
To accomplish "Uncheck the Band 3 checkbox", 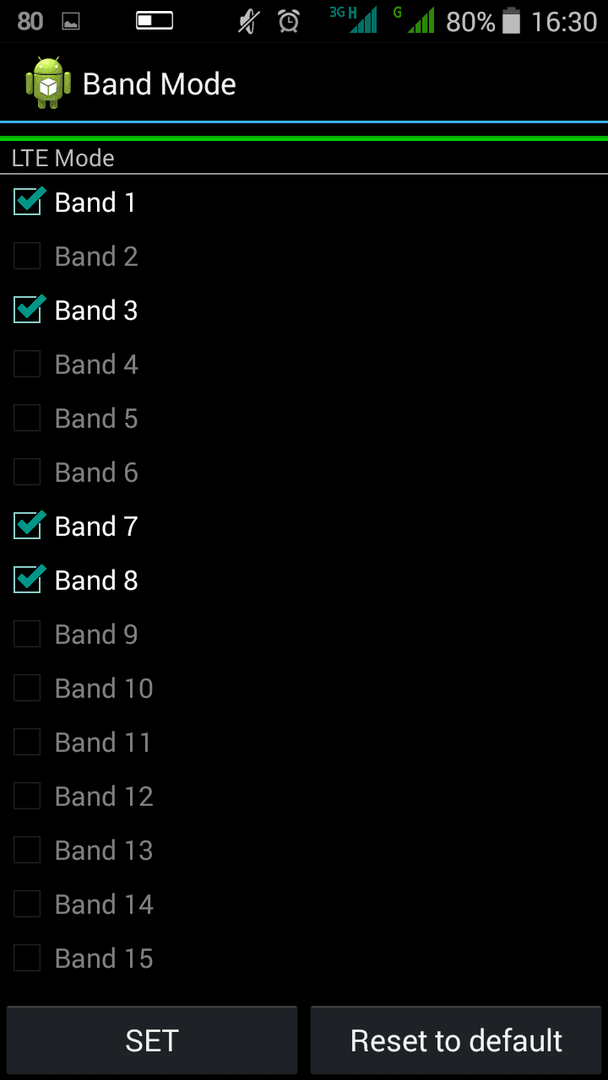I will click(27, 311).
